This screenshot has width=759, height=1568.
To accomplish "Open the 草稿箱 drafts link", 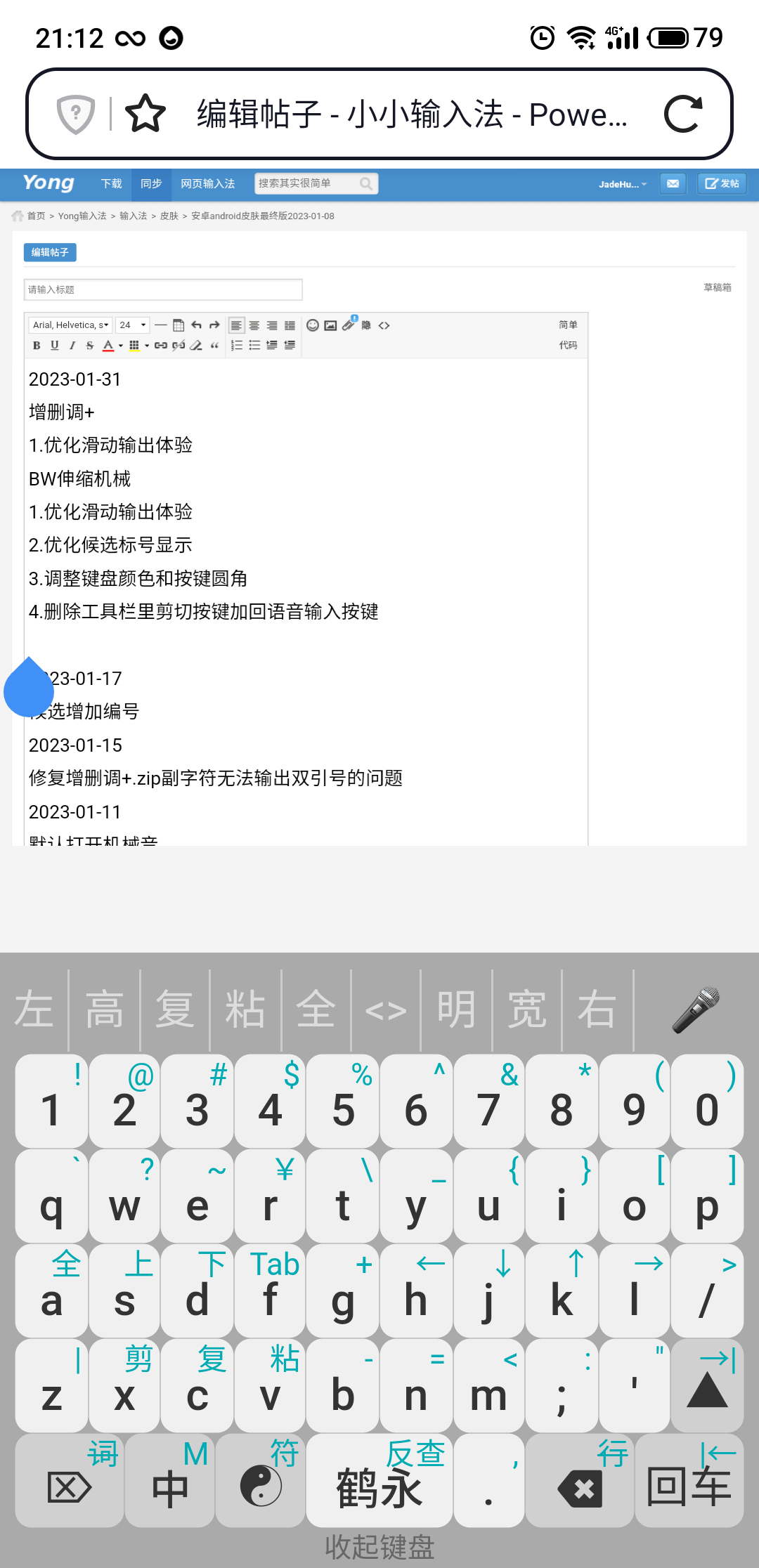I will coord(717,287).
